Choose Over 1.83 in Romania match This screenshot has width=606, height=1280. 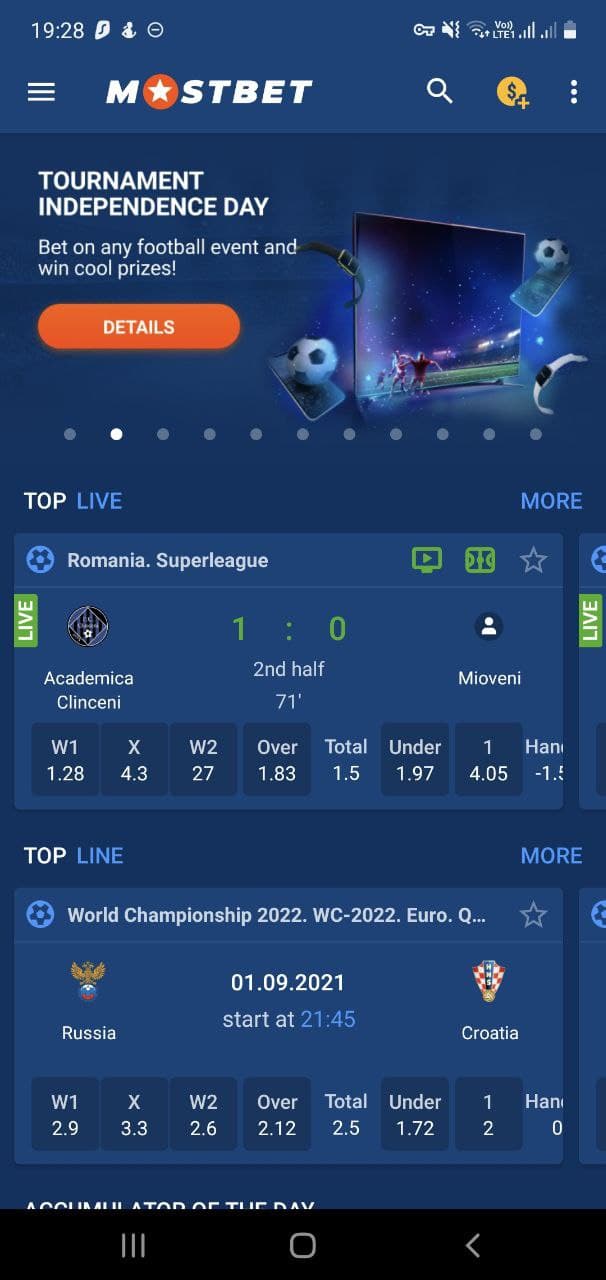click(x=277, y=760)
